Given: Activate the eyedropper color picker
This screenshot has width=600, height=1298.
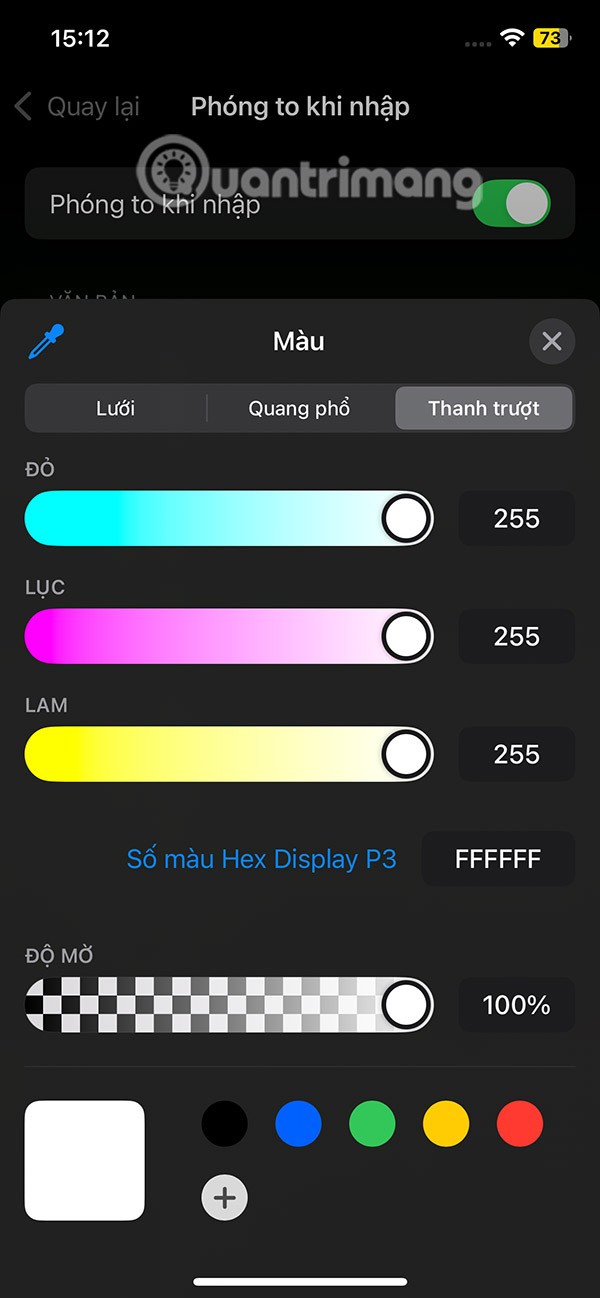Looking at the screenshot, I should 46,342.
